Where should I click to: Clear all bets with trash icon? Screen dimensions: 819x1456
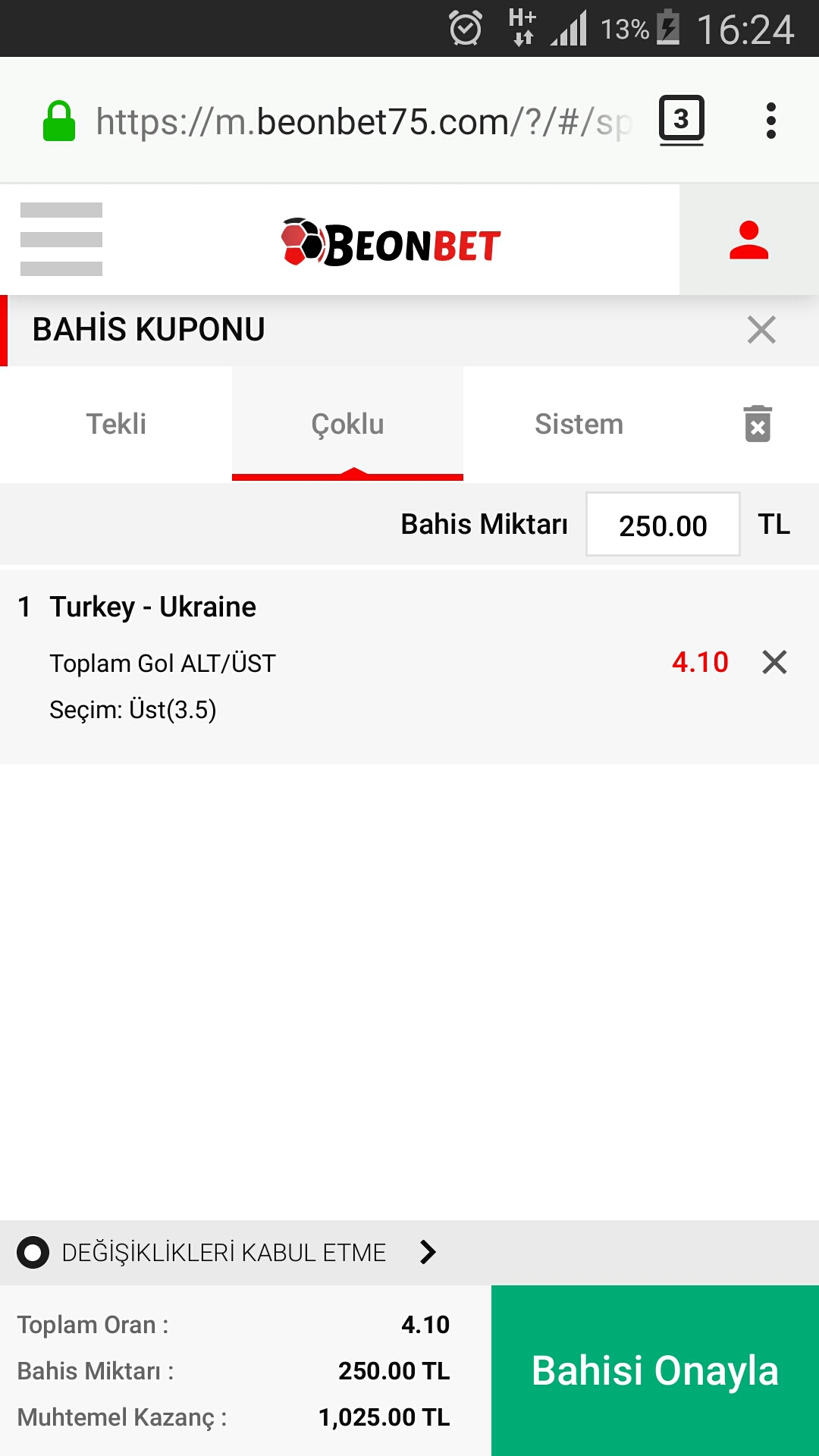coord(757,423)
